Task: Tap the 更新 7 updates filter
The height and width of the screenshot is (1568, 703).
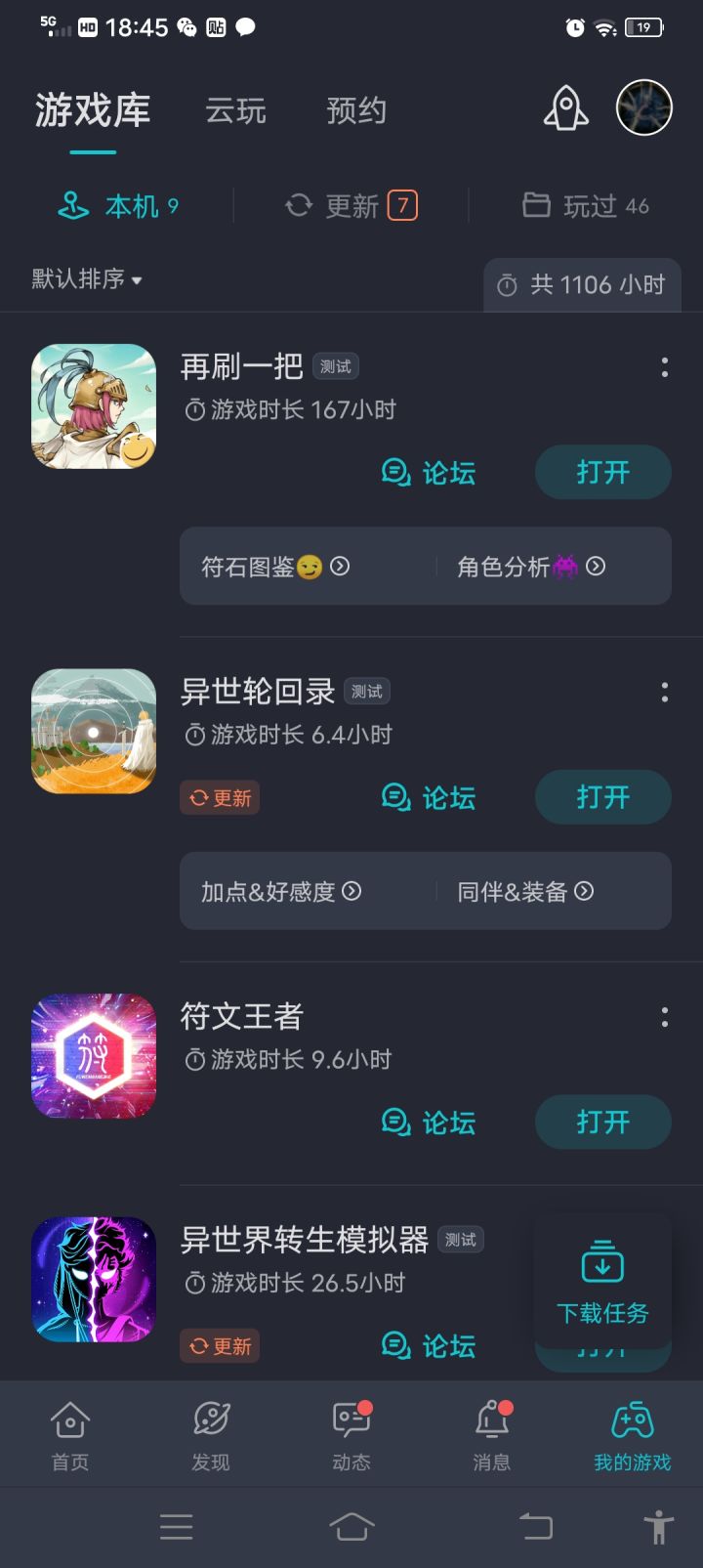Action: [351, 206]
